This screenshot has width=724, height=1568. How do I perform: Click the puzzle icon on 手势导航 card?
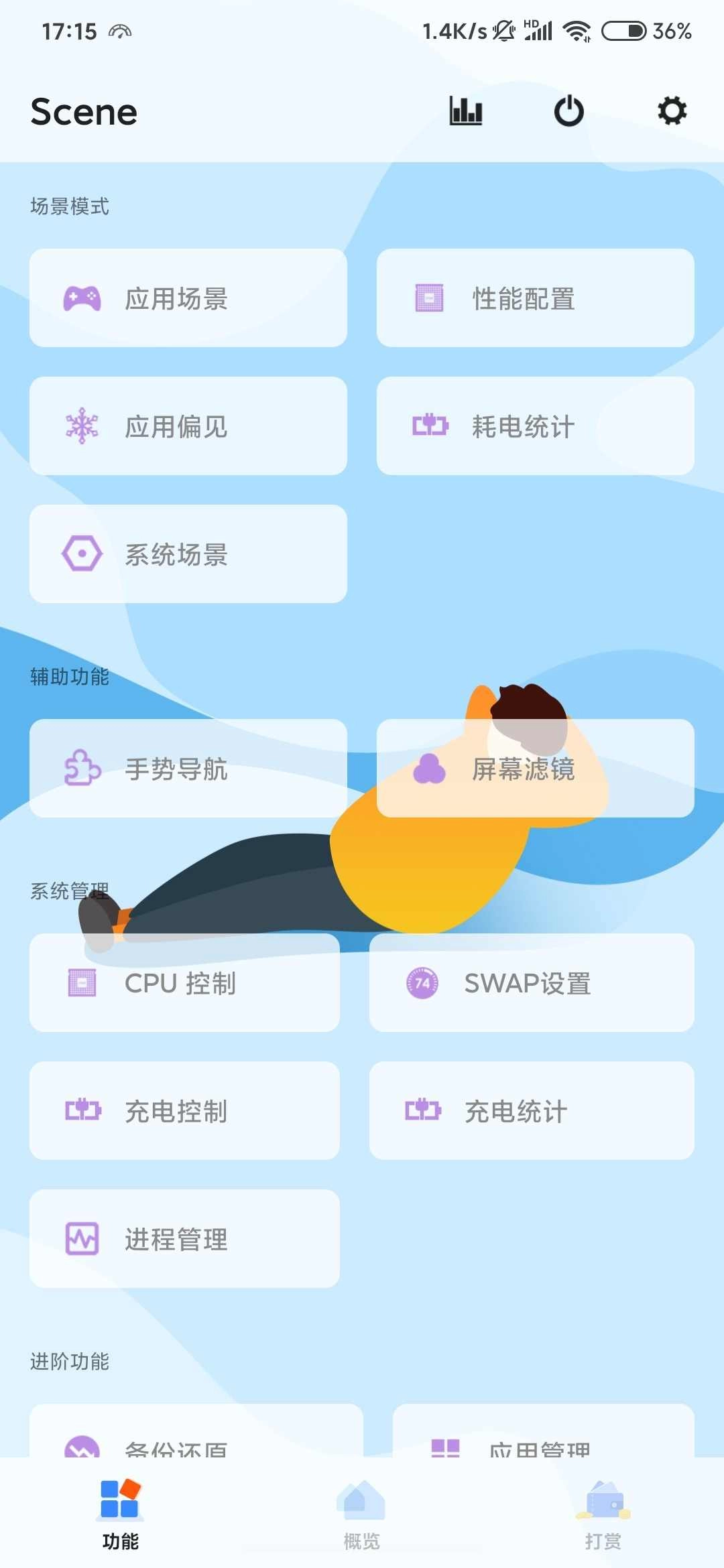(x=80, y=769)
